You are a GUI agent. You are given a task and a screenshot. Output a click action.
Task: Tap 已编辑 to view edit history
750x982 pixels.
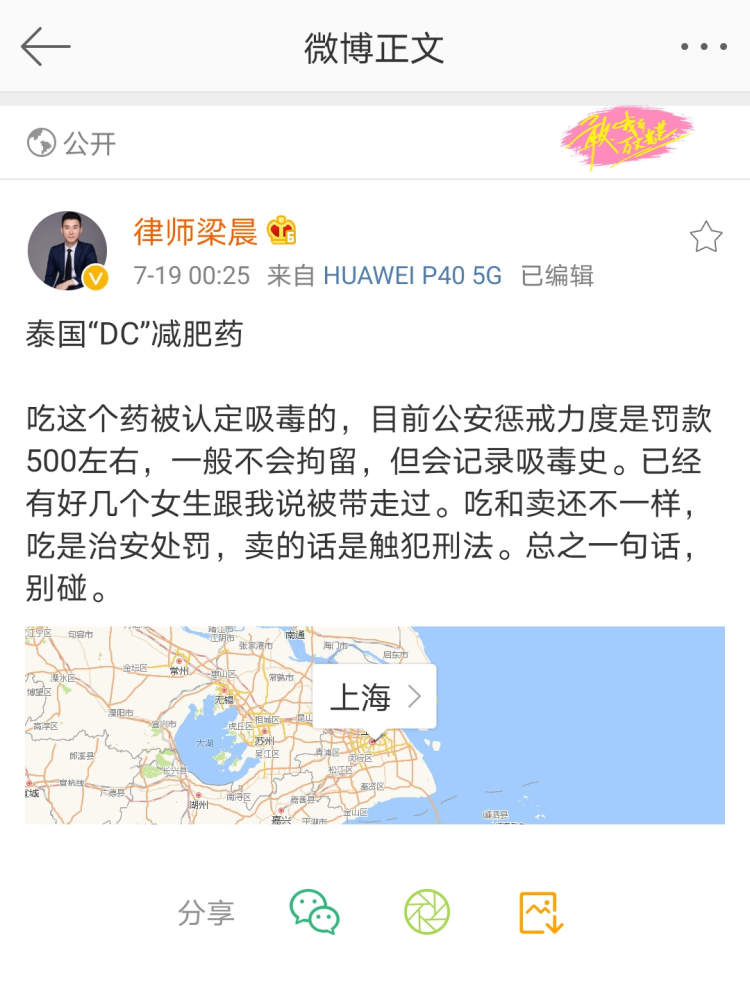556,277
